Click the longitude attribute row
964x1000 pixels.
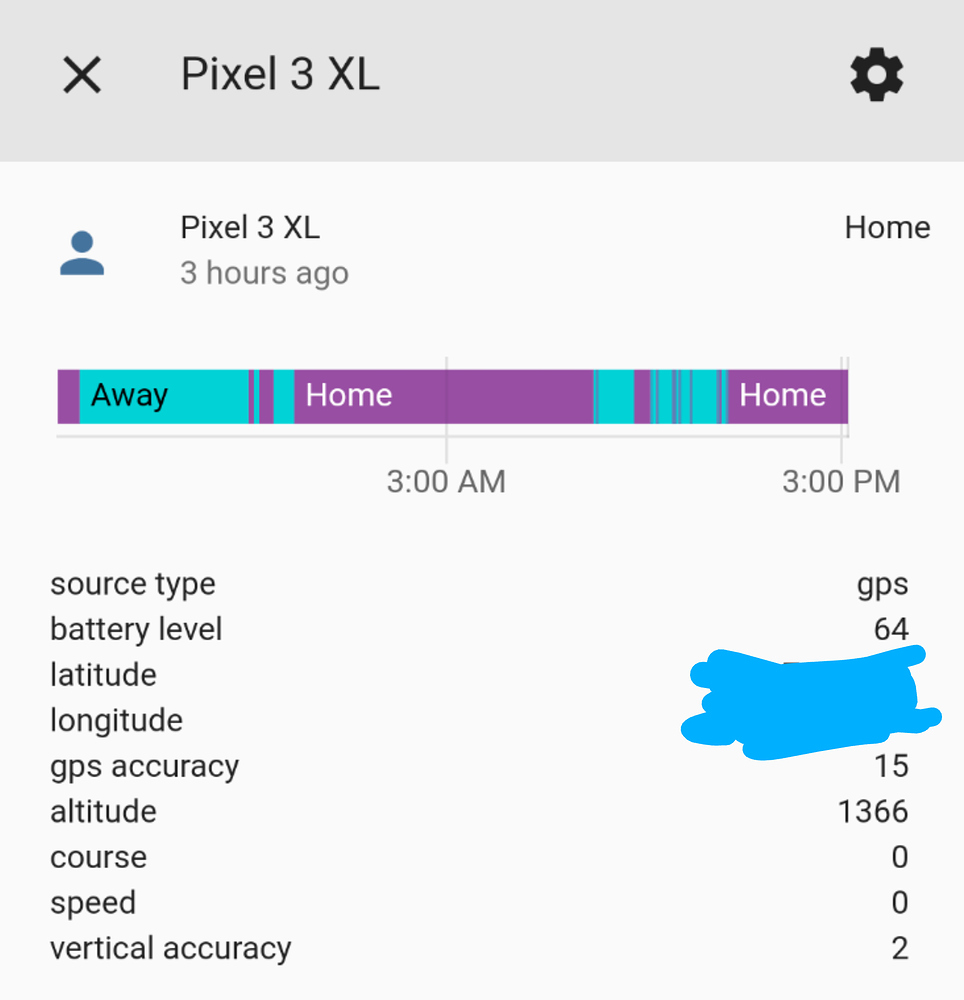[116, 720]
